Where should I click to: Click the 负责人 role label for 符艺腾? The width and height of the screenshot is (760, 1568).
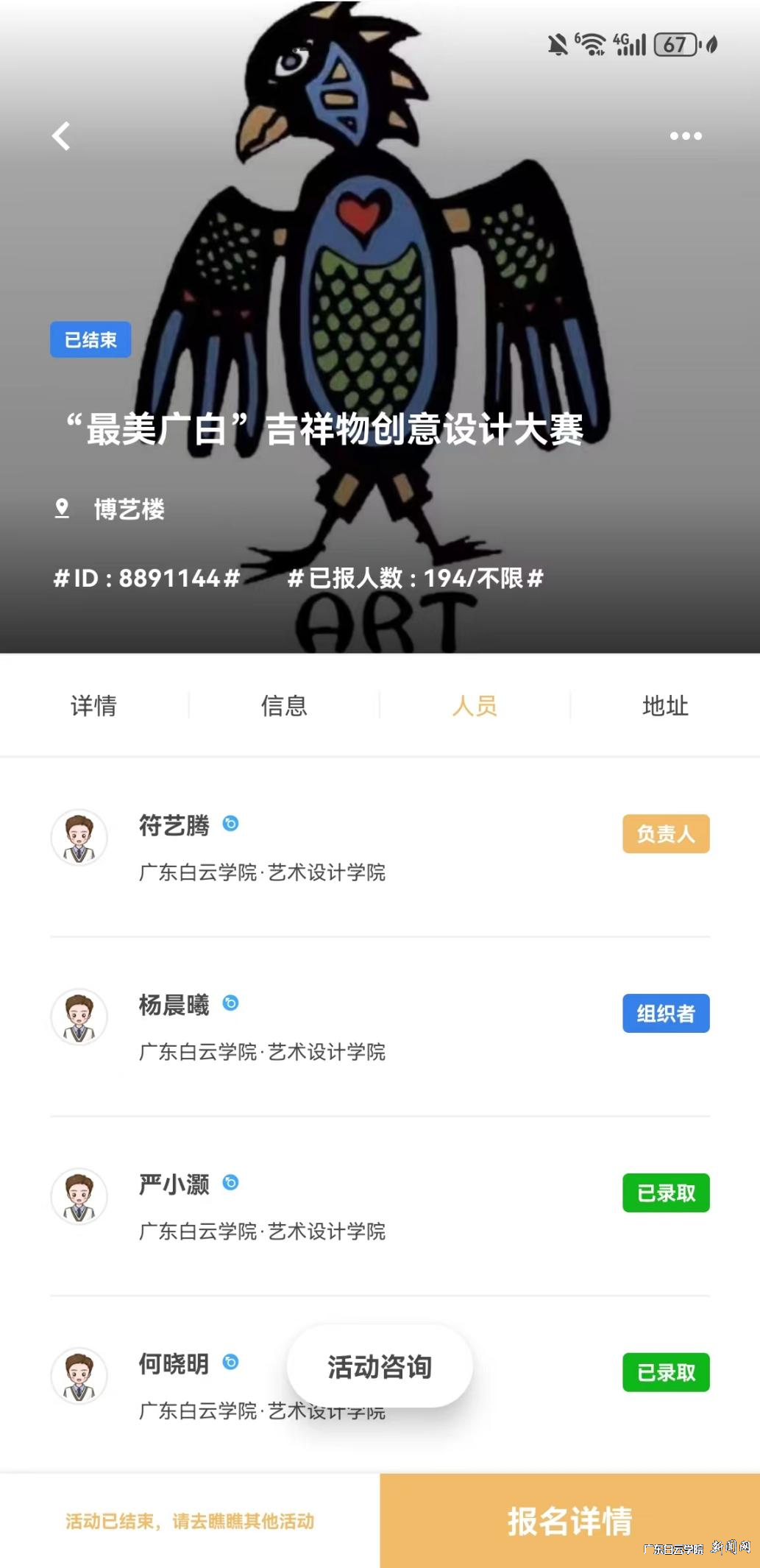pos(666,834)
